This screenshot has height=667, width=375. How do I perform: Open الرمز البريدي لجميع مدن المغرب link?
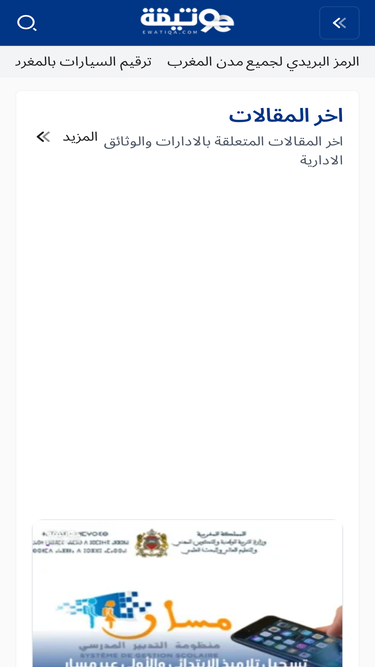[263, 62]
